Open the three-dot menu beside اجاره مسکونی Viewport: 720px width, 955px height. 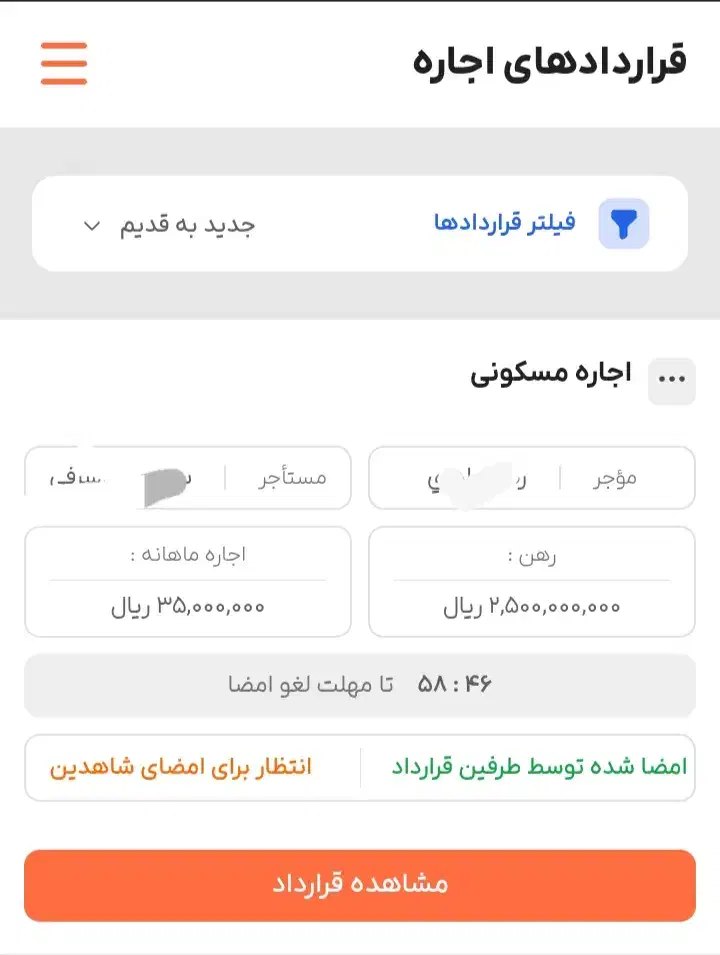click(x=671, y=380)
